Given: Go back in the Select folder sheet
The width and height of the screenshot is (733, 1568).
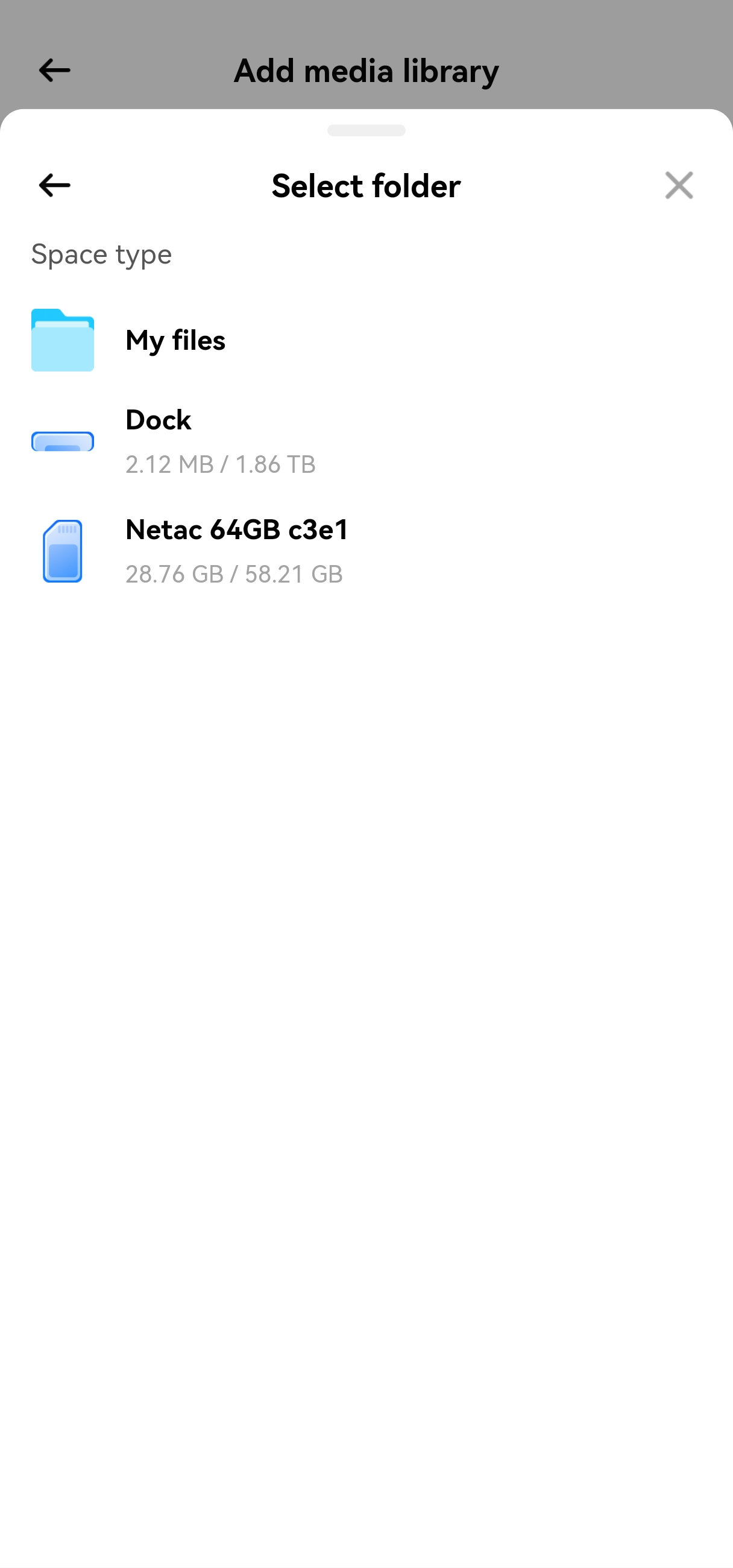Looking at the screenshot, I should (x=54, y=185).
